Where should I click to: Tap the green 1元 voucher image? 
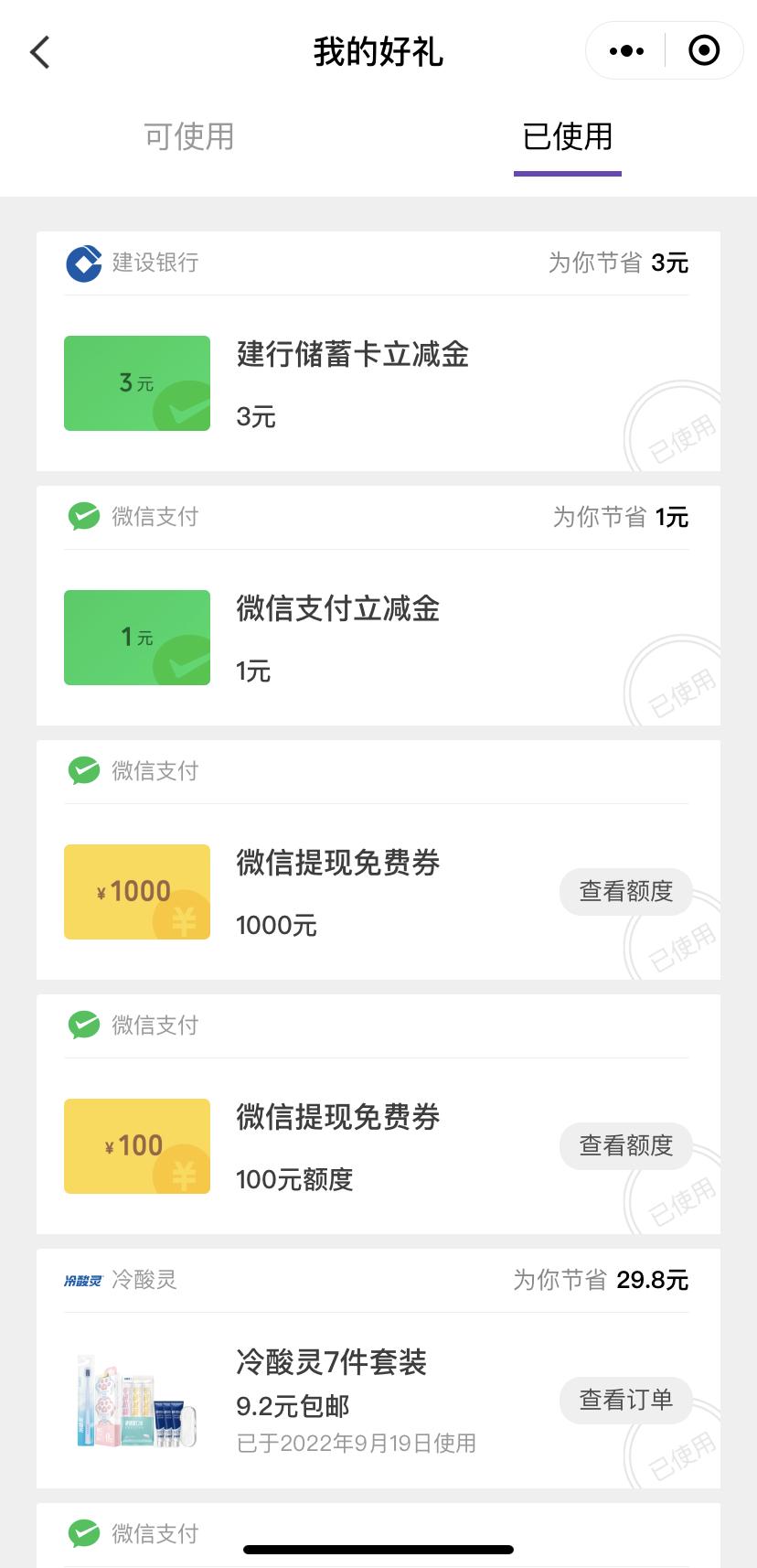pos(136,637)
